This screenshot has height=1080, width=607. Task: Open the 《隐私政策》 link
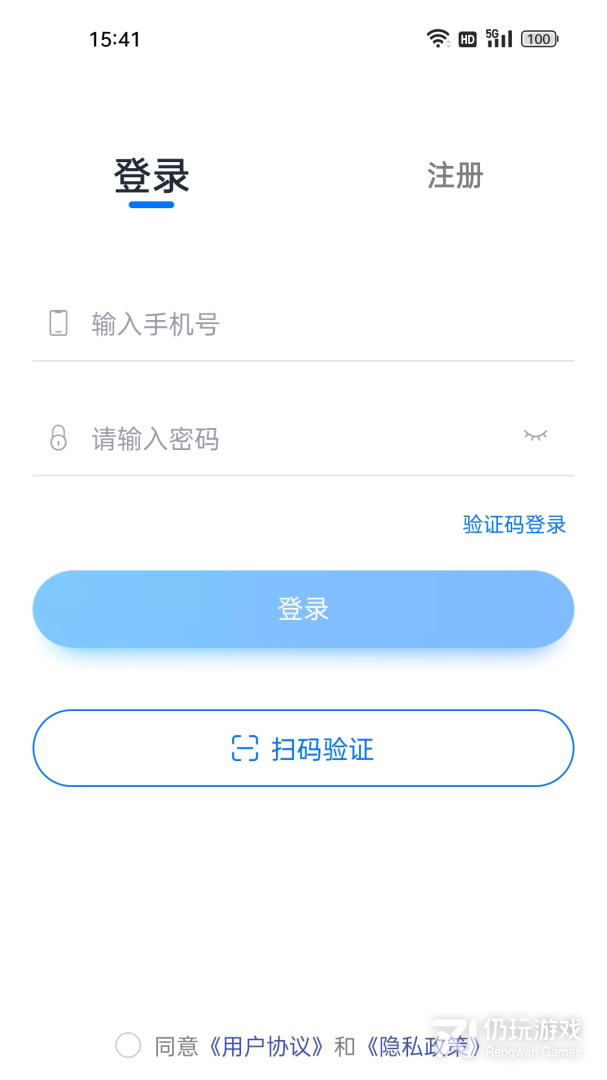[x=422, y=1047]
